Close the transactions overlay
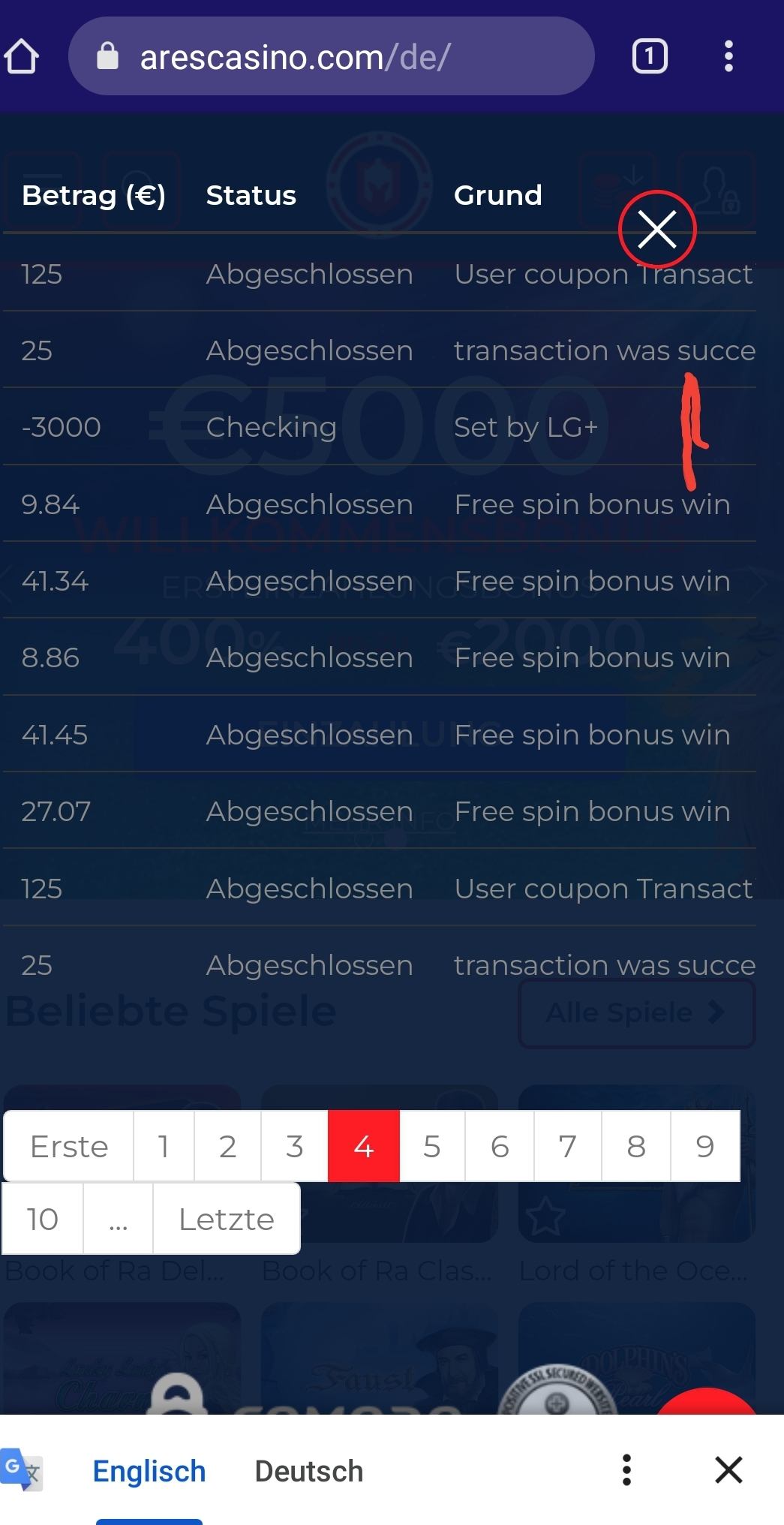Viewport: 784px width, 1525px height. click(x=657, y=230)
